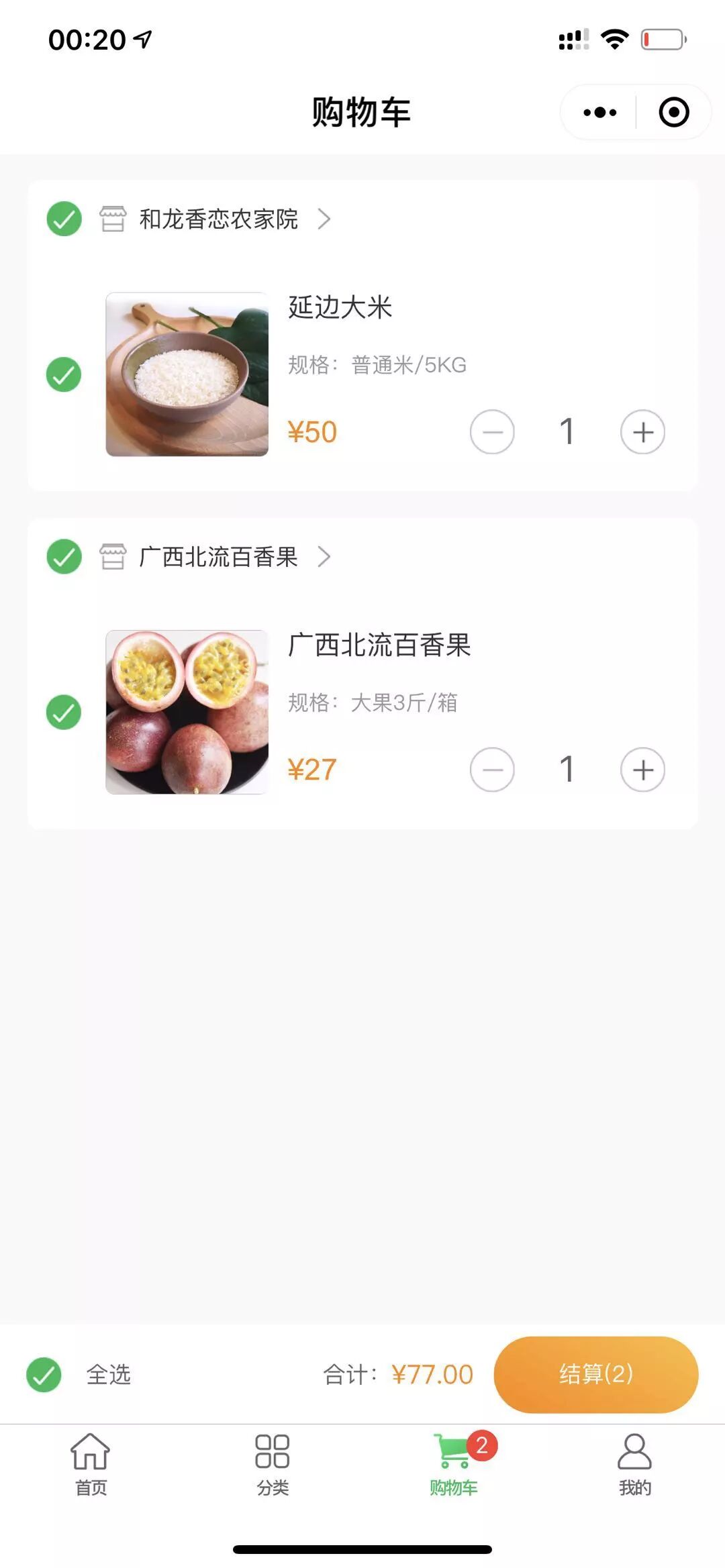Open the mini program more options menu

pyautogui.click(x=599, y=112)
